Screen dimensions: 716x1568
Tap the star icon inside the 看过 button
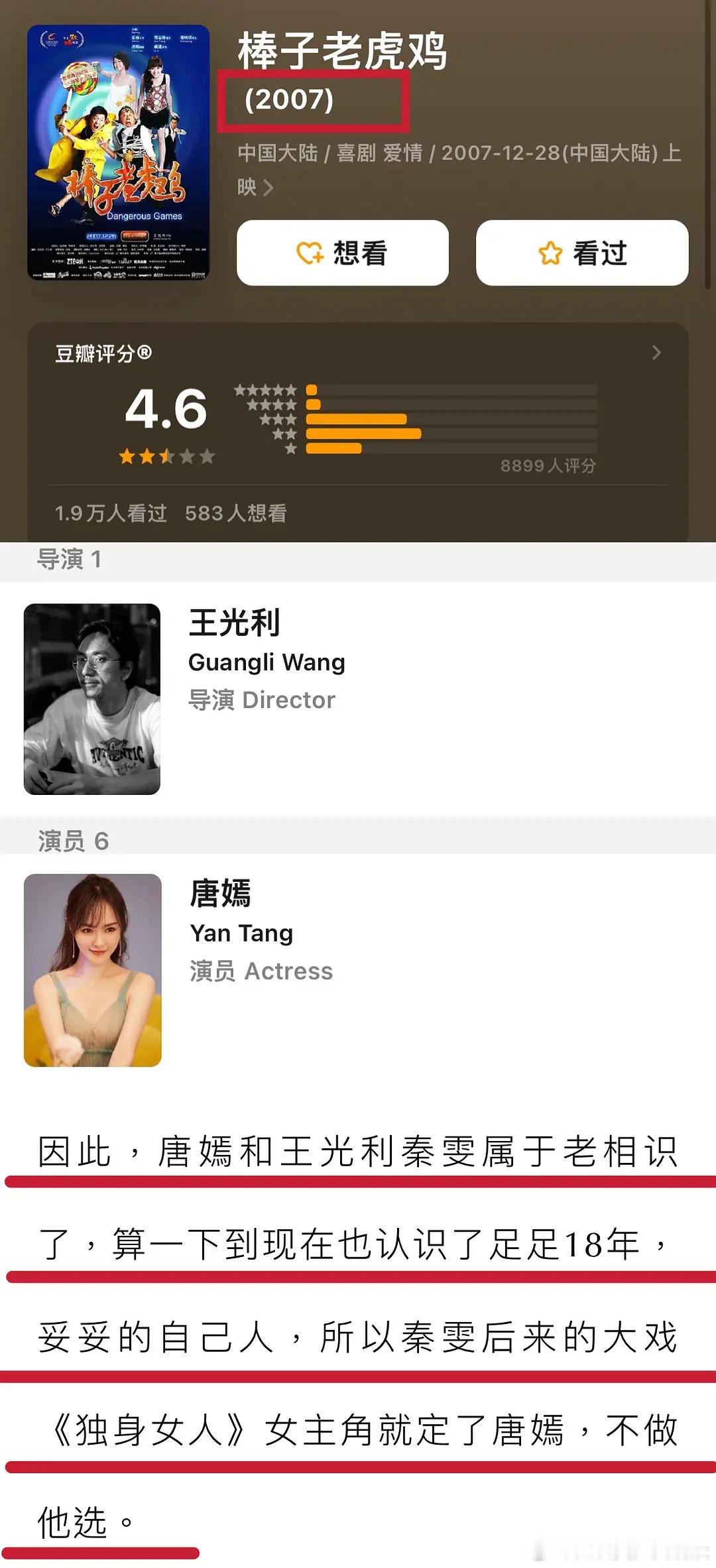pyautogui.click(x=551, y=253)
